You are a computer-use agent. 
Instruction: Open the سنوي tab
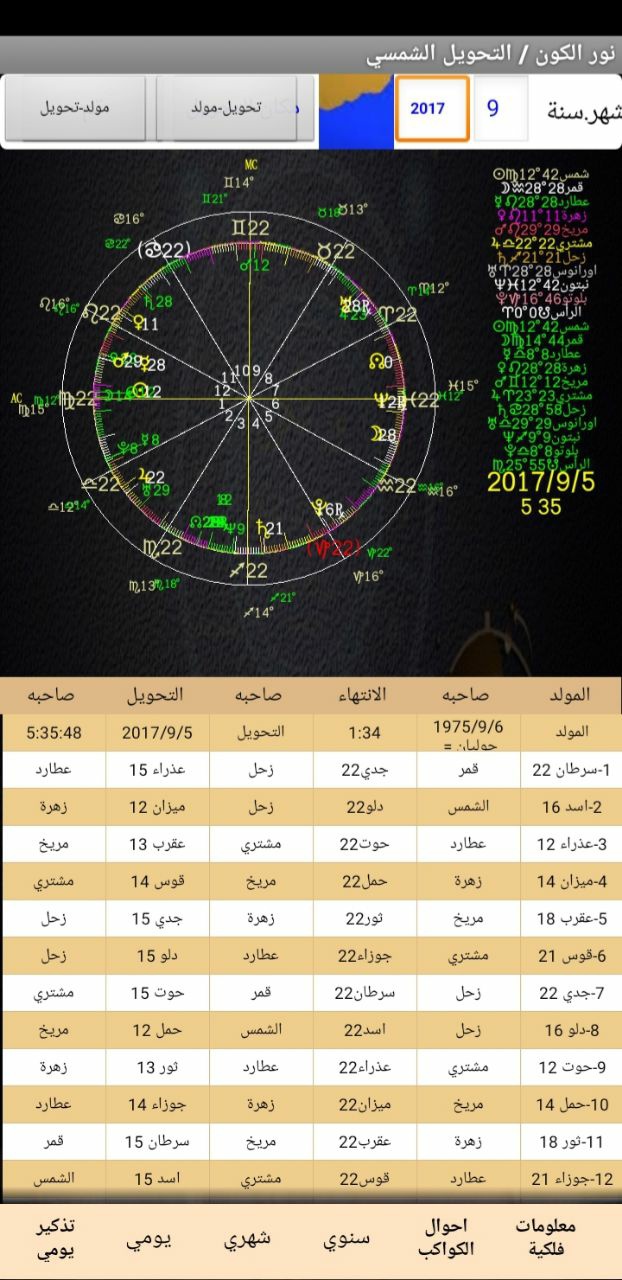tap(346, 1238)
